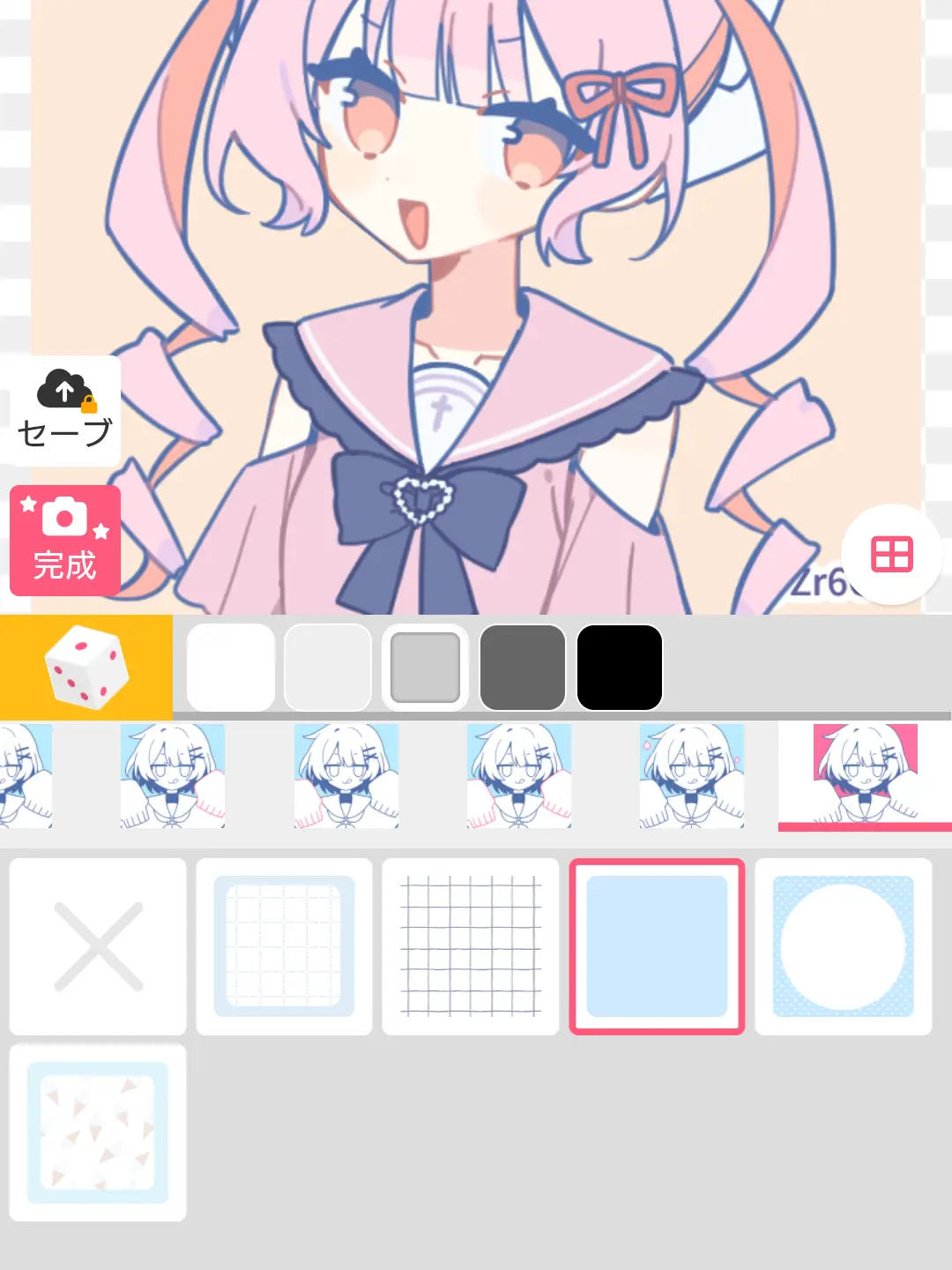
Task: Choose the medium gray color swatch
Action: [x=424, y=667]
